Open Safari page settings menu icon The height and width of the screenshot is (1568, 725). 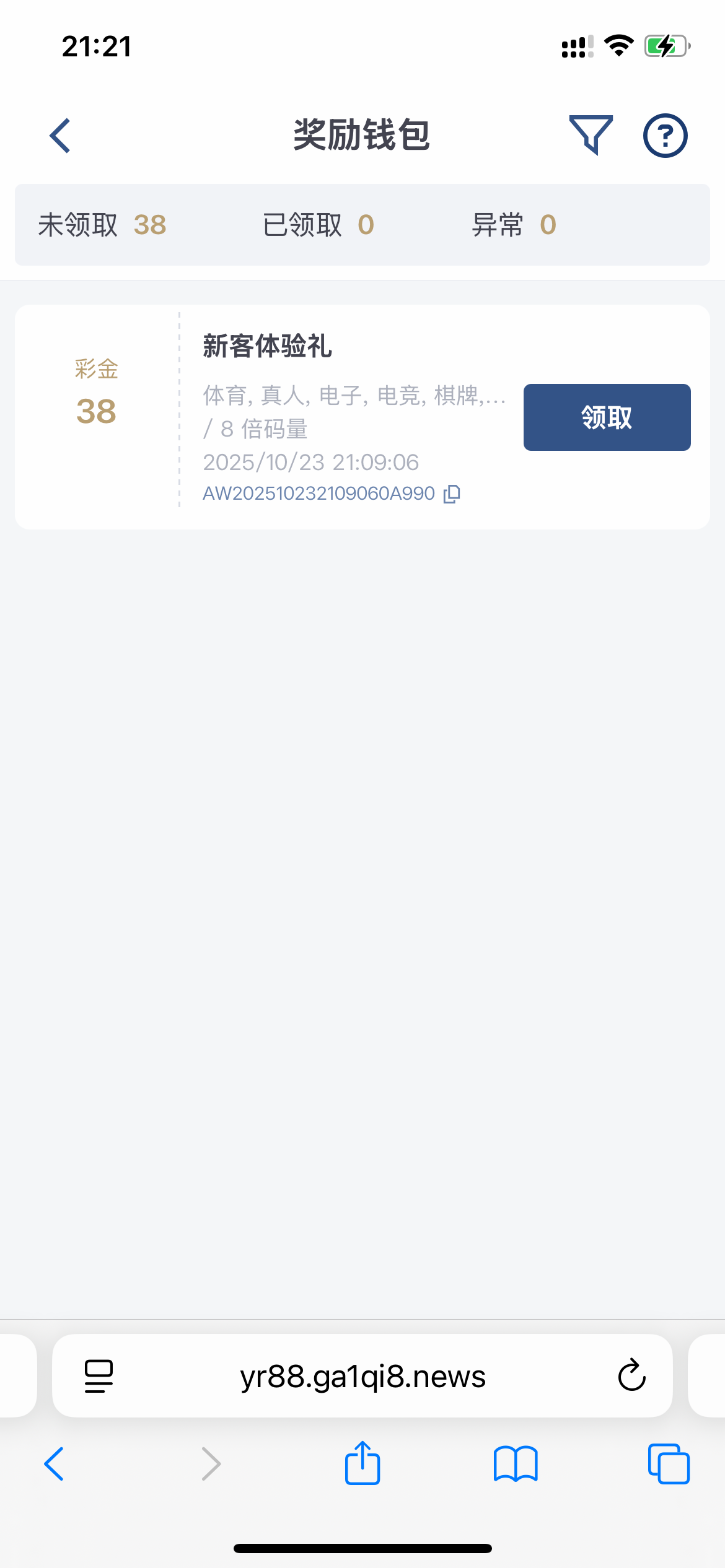pyautogui.click(x=99, y=1376)
